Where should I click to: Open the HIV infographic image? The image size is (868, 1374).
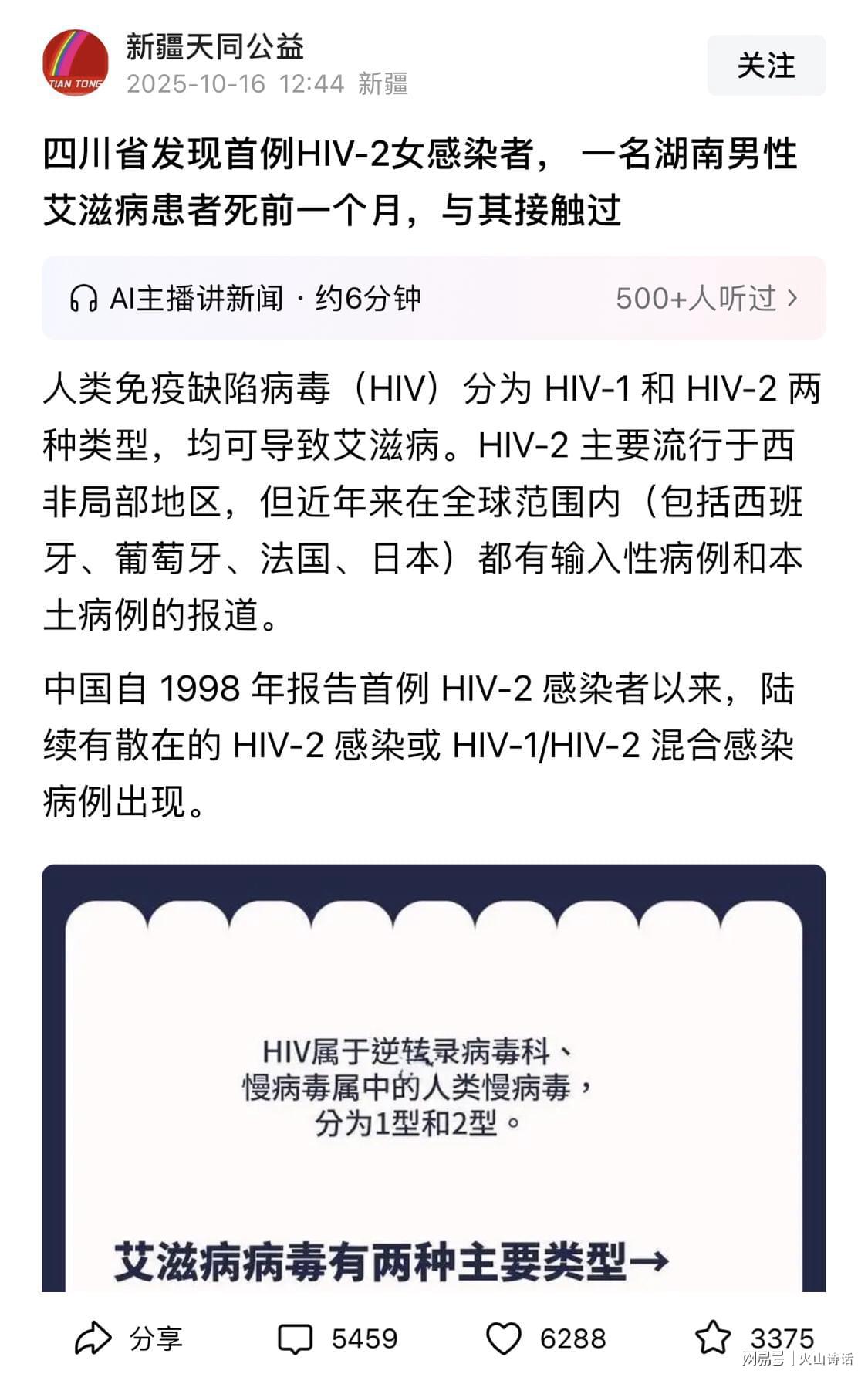pyautogui.click(x=434, y=1081)
